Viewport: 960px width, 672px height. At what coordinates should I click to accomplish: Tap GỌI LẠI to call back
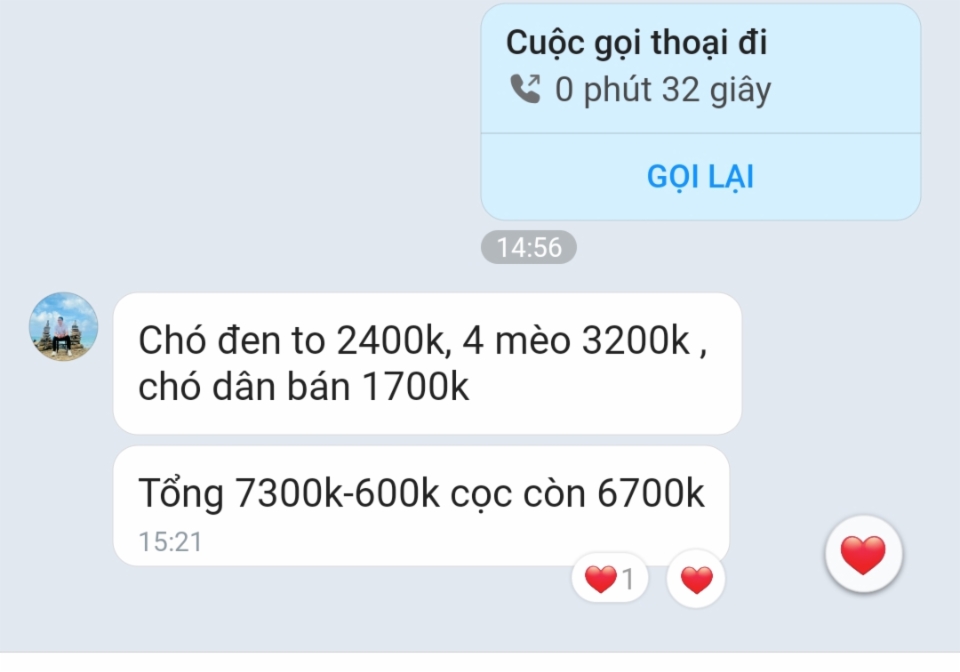click(x=700, y=177)
